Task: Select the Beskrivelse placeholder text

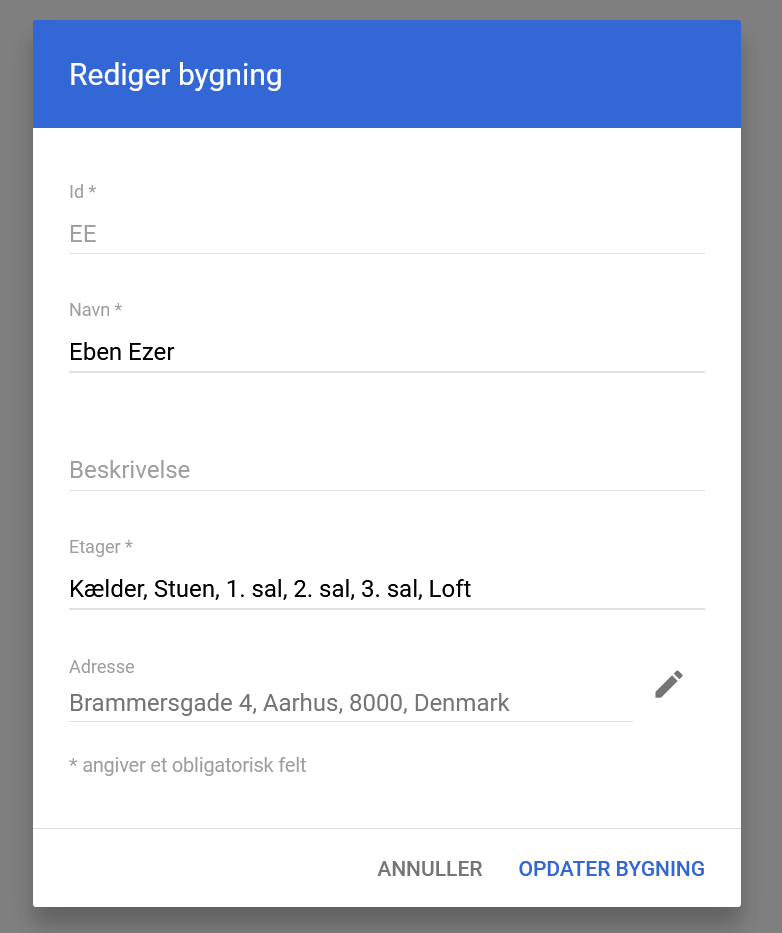Action: point(130,470)
